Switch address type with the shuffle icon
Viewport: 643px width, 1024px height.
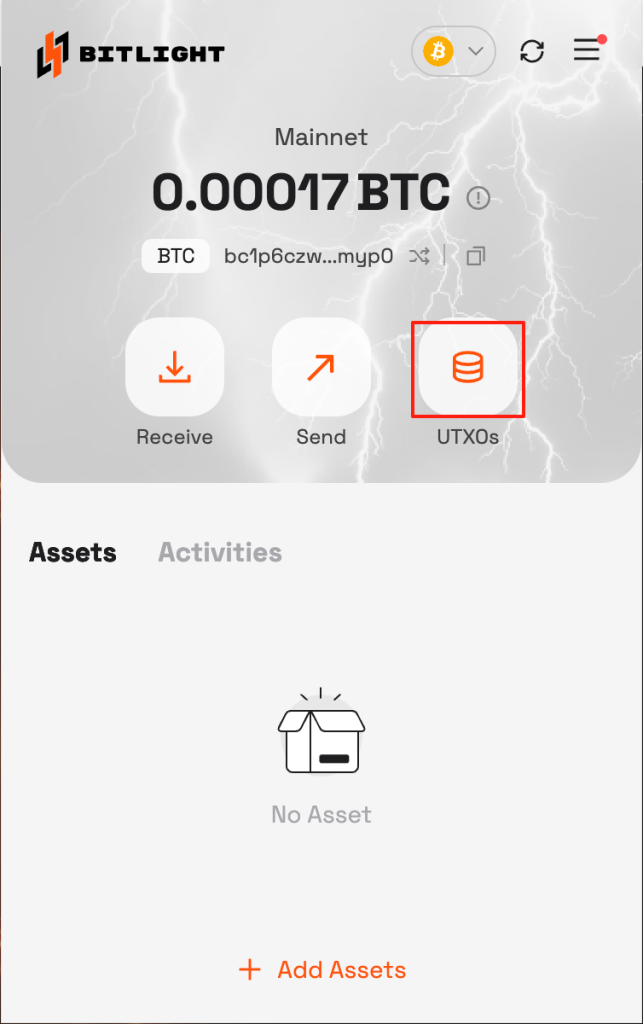[419, 256]
